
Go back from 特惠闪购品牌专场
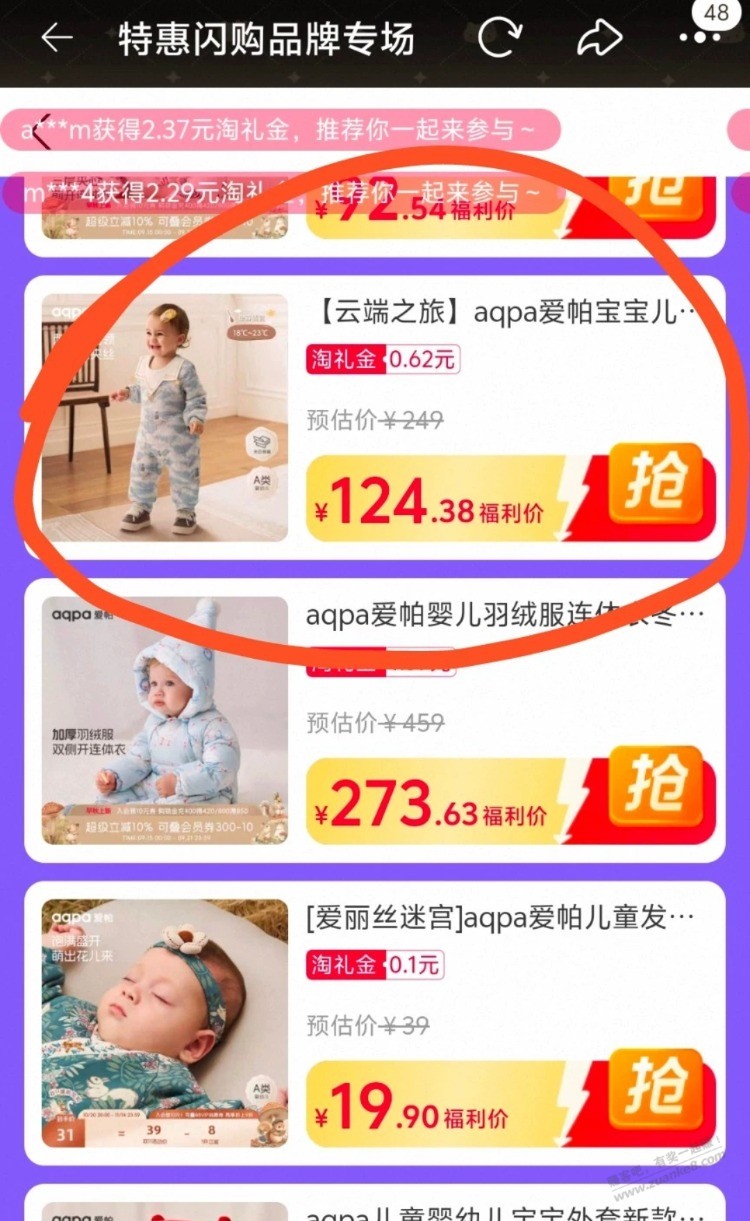click(x=57, y=39)
